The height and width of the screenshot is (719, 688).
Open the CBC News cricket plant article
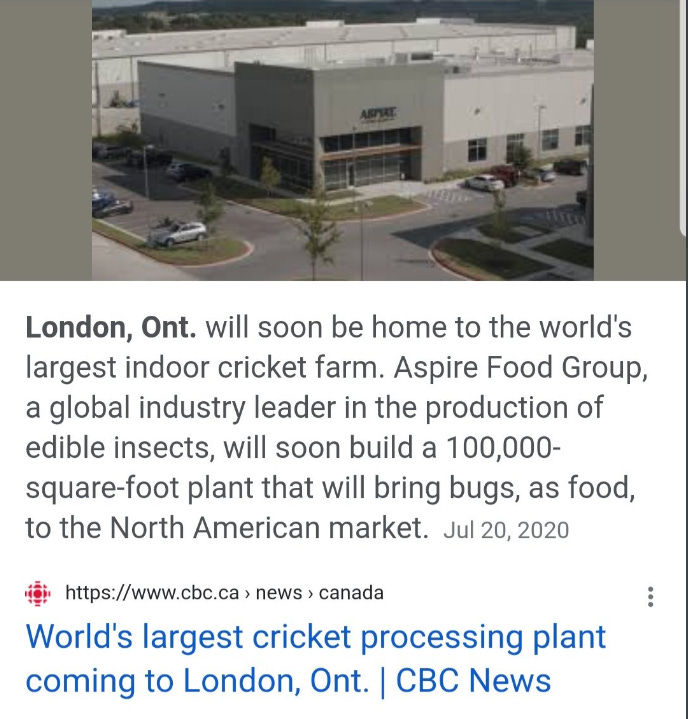click(x=315, y=658)
